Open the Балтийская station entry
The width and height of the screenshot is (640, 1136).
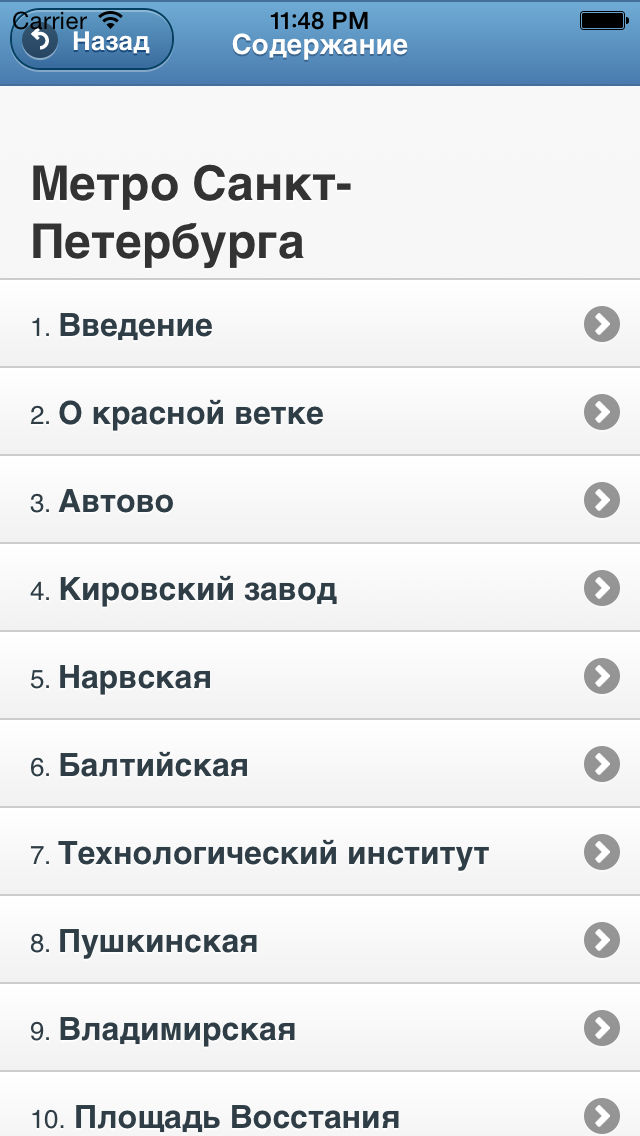pos(320,764)
